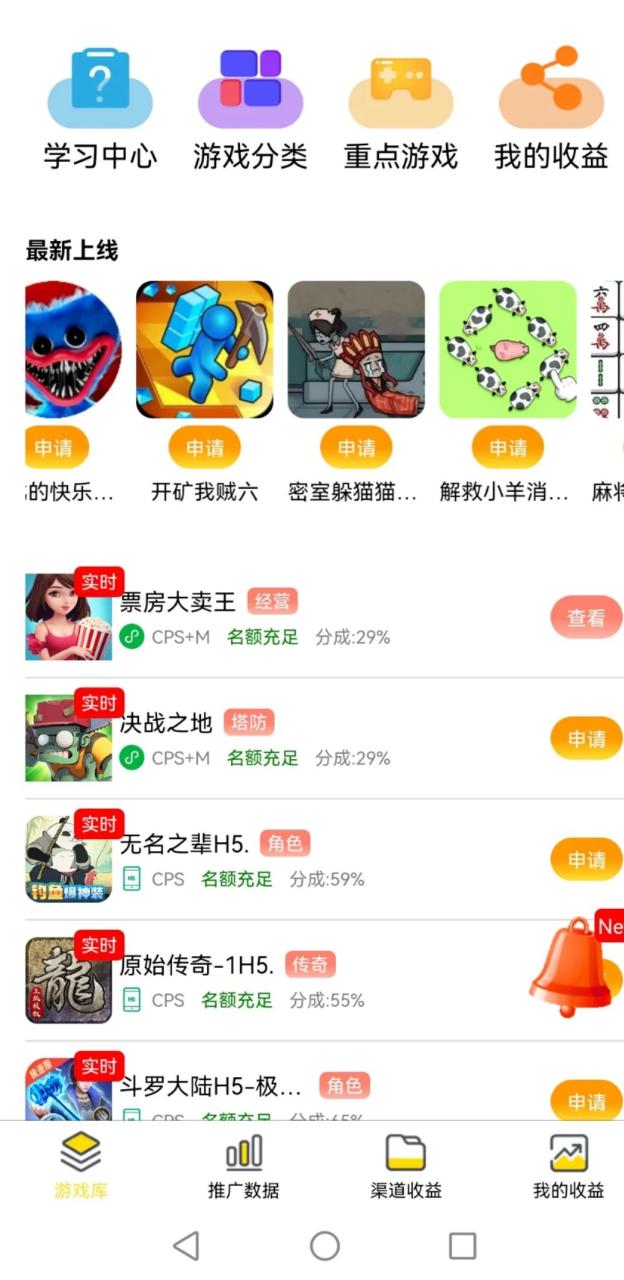Apply for 开矿我贼六 game
The height and width of the screenshot is (1280, 624).
[204, 448]
